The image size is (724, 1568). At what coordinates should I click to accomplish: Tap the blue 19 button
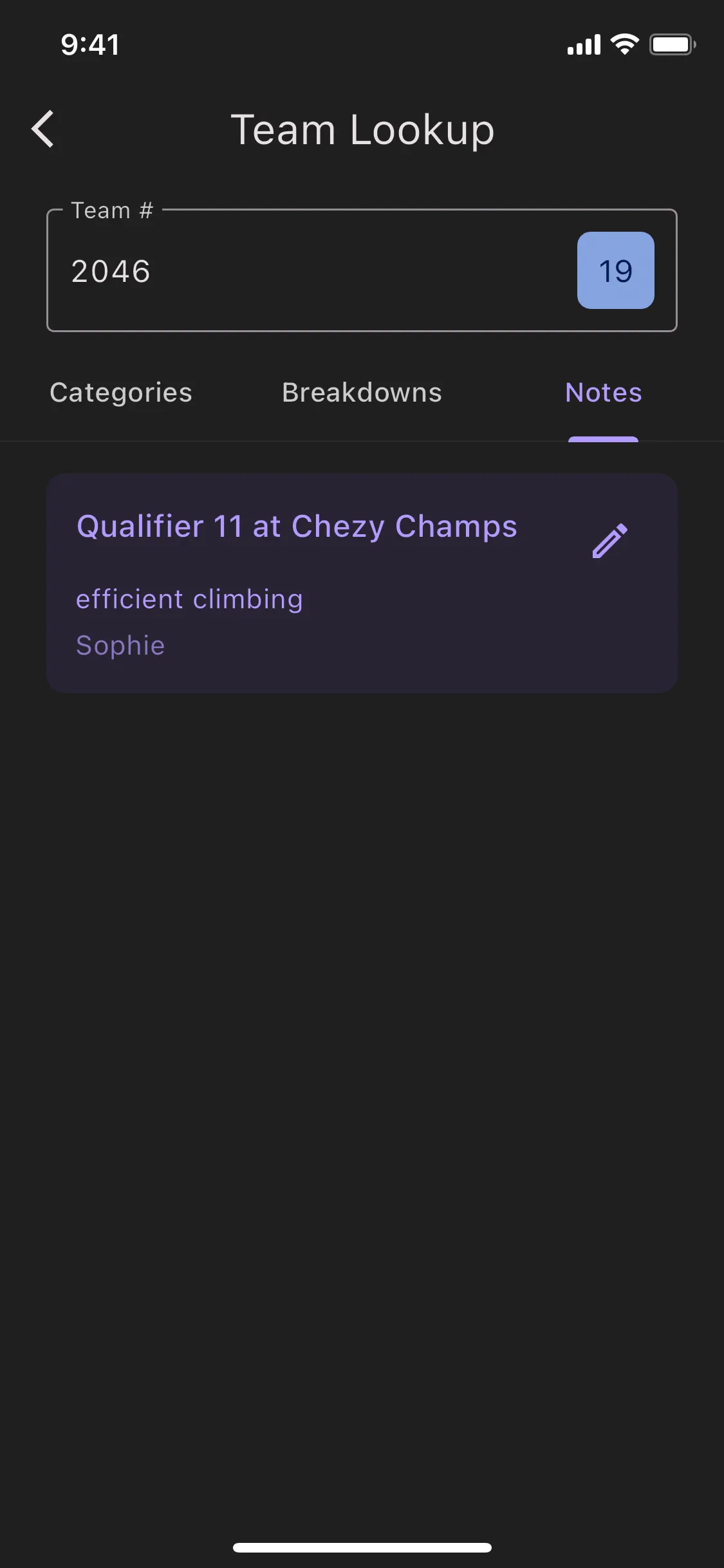pyautogui.click(x=616, y=270)
